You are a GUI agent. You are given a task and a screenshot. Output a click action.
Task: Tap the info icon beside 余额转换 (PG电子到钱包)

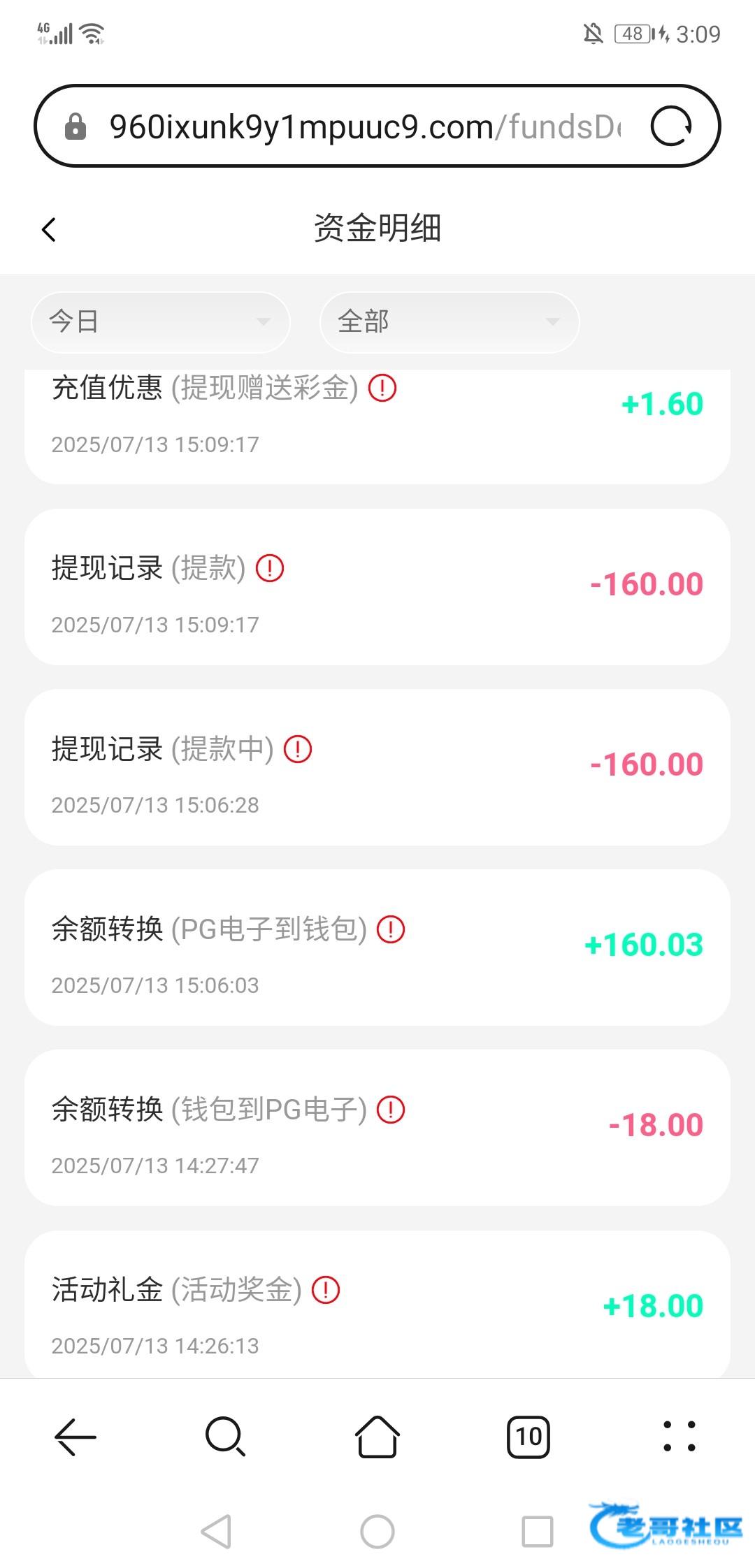coord(391,929)
